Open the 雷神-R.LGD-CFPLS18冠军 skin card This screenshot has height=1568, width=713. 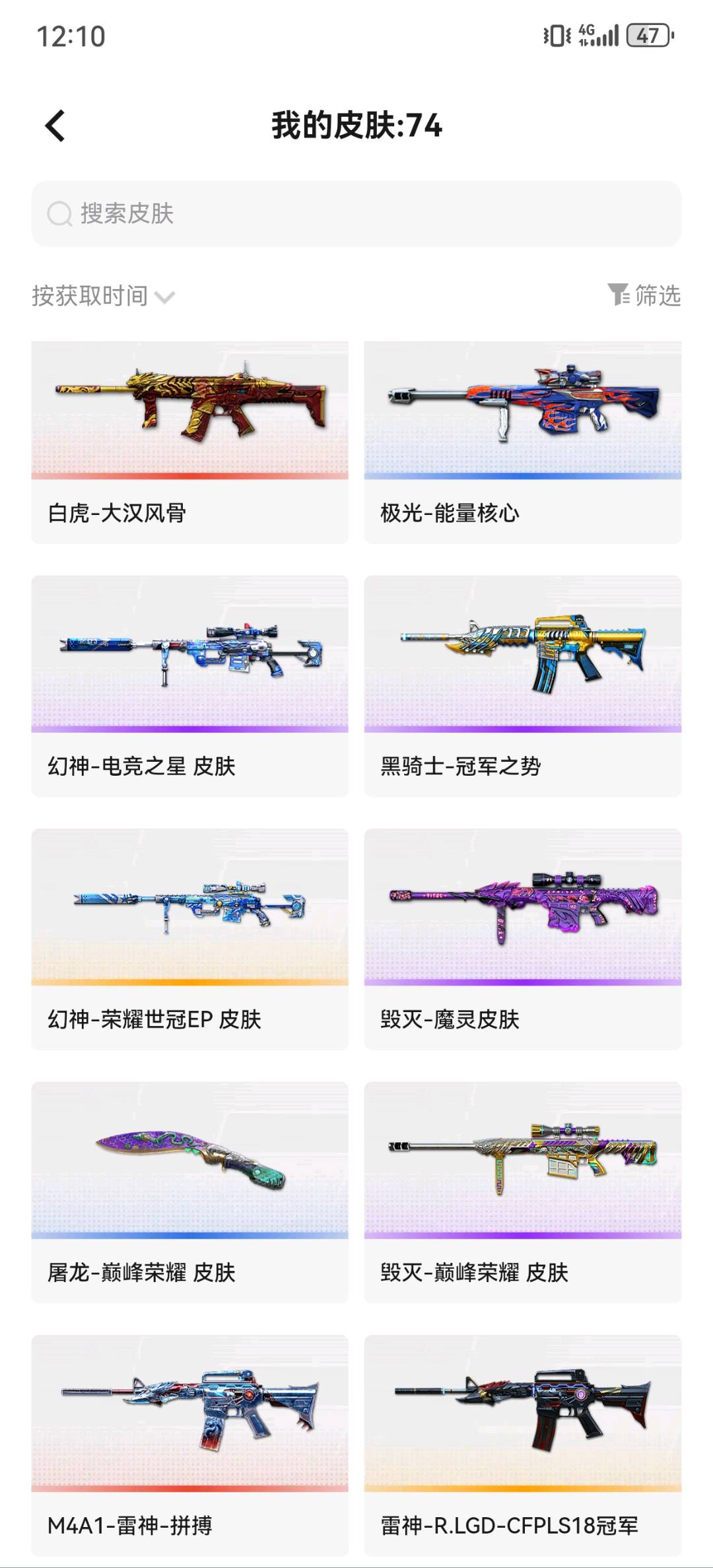(x=523, y=1445)
